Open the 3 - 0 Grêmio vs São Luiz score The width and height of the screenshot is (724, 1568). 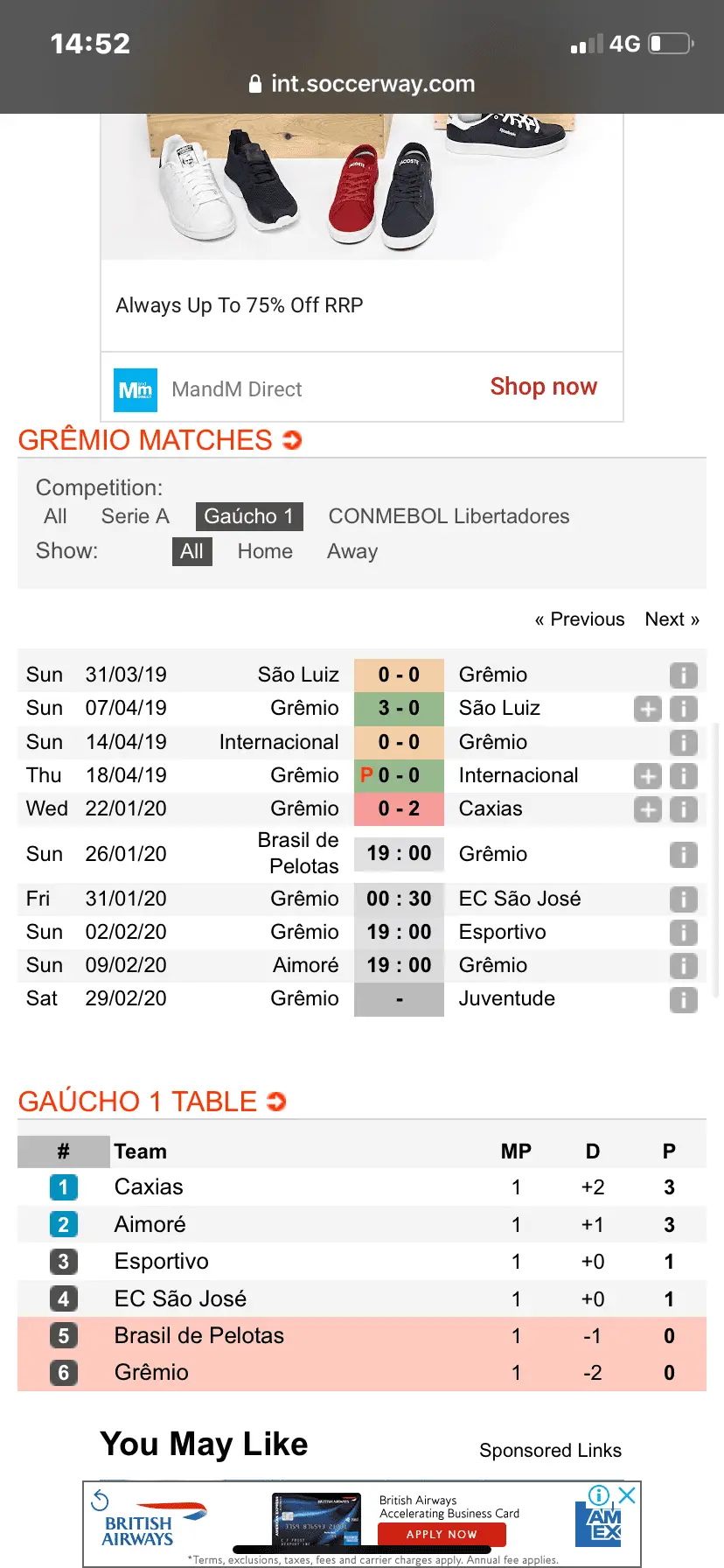coord(399,708)
